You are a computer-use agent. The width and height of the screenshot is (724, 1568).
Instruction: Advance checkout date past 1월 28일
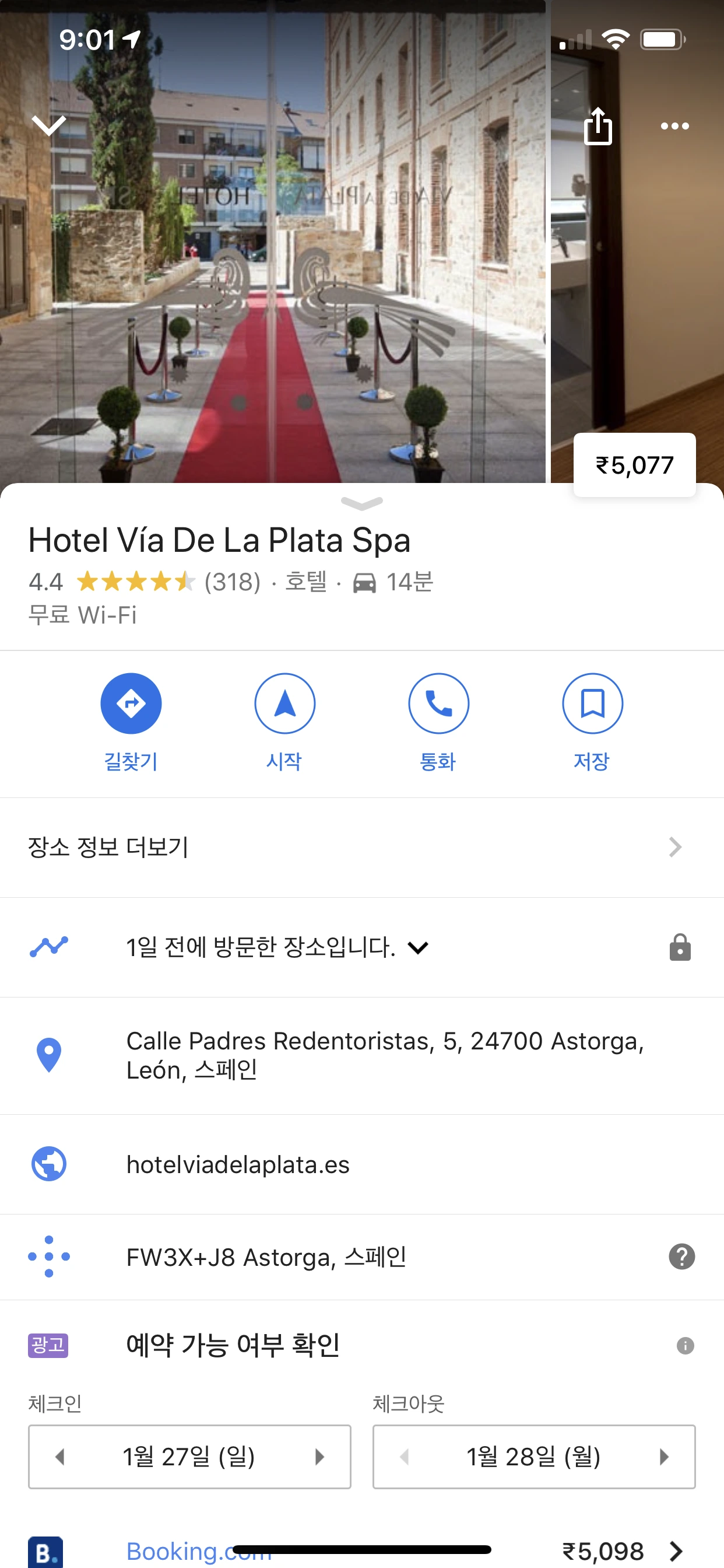click(665, 1457)
